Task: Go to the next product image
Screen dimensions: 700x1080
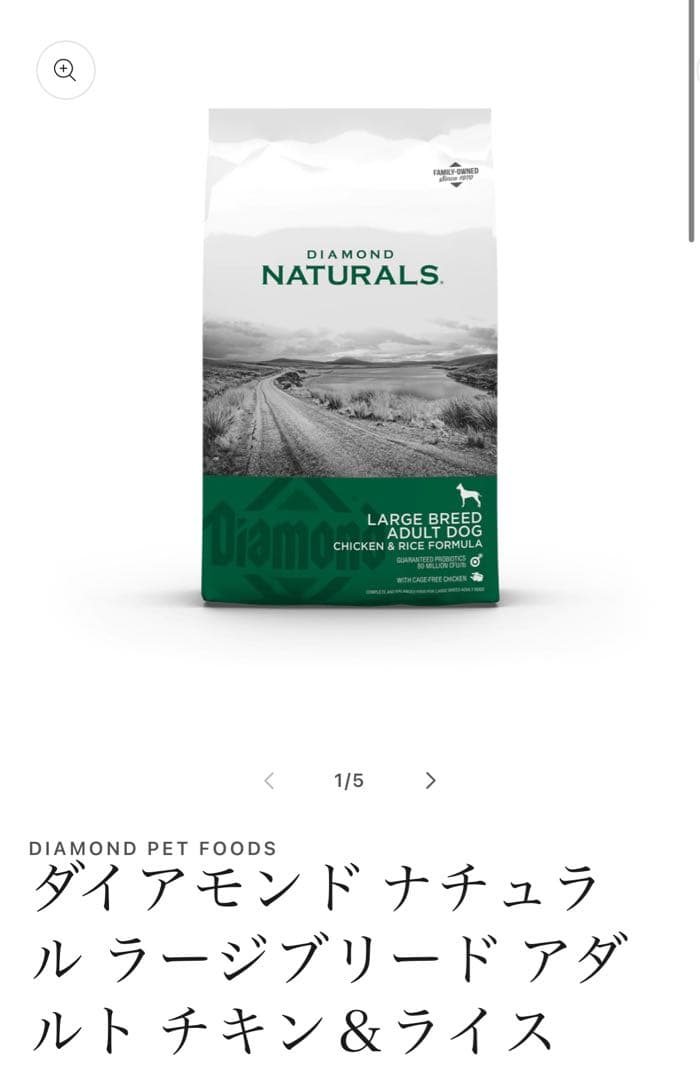Action: (x=430, y=781)
